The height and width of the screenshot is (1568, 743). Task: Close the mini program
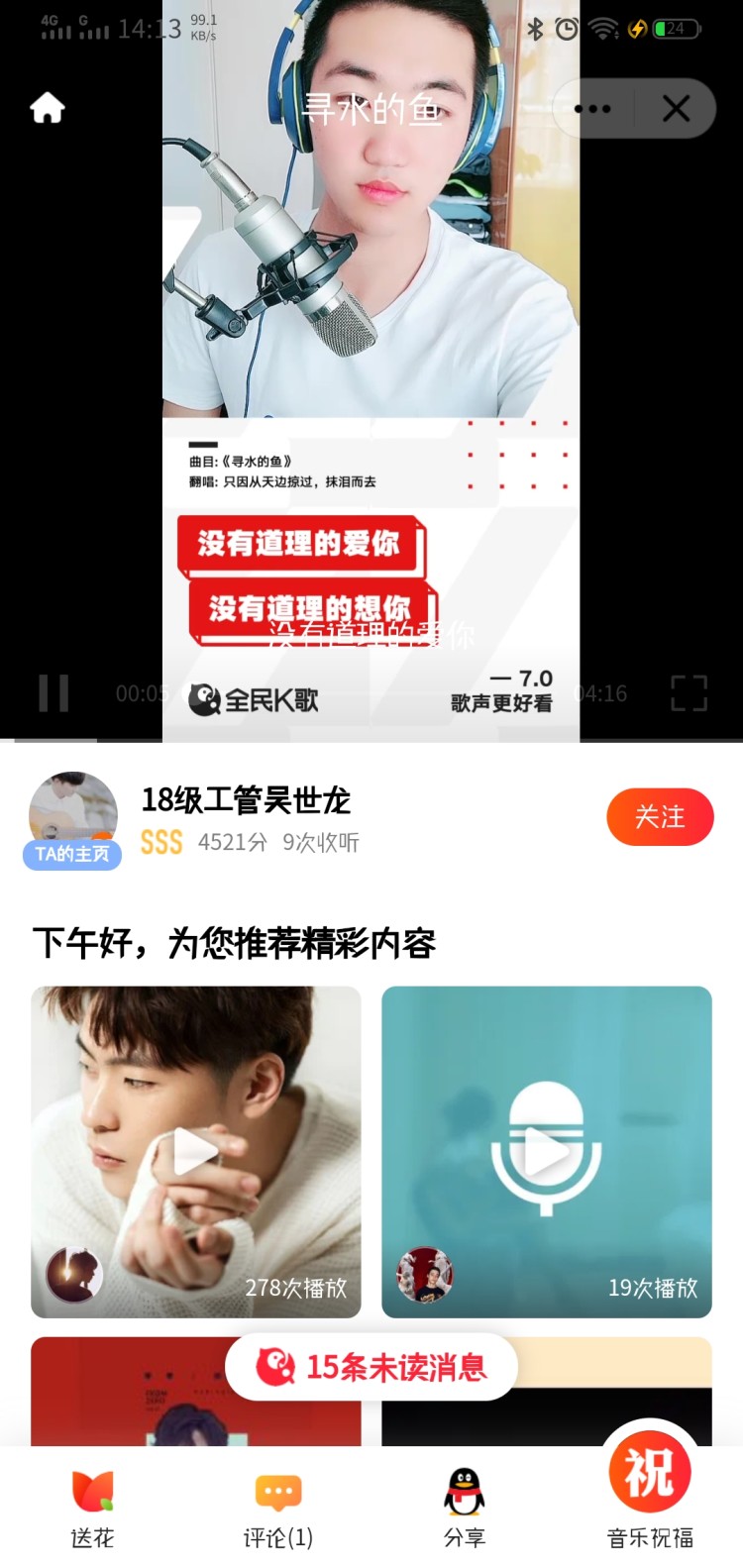coord(676,109)
